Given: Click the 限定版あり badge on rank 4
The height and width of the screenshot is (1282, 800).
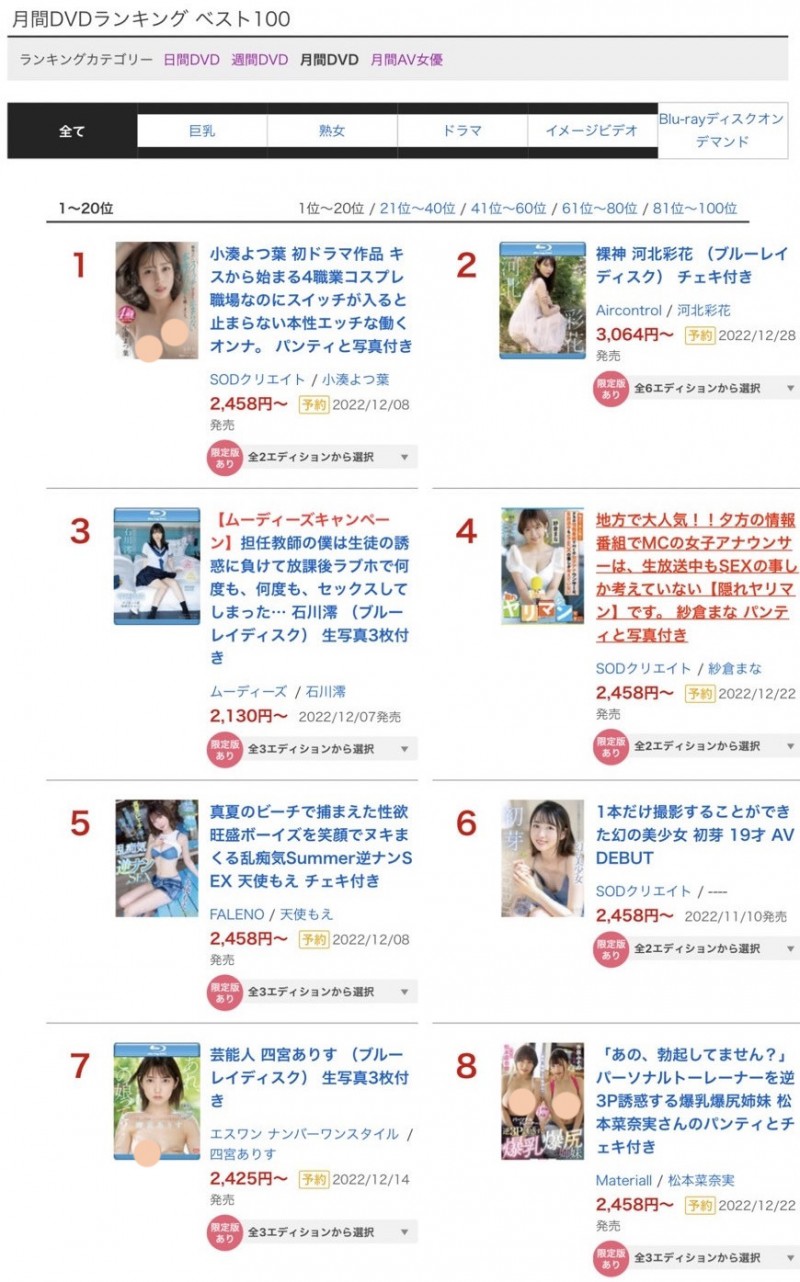Looking at the screenshot, I should click(611, 746).
